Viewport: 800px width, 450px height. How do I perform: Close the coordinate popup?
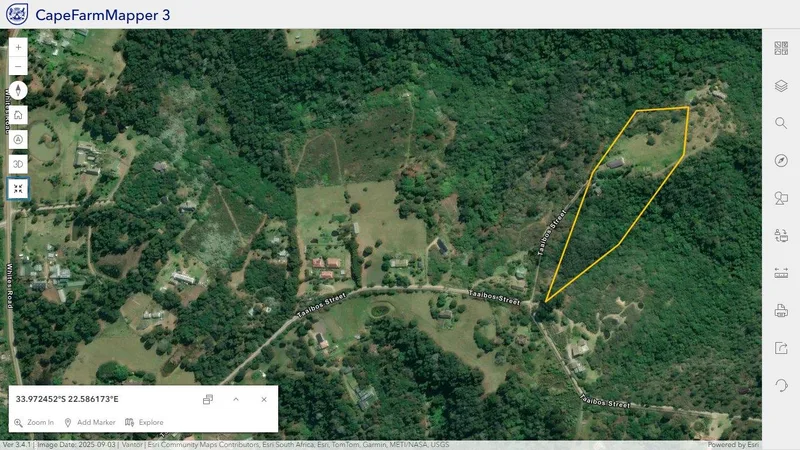pyautogui.click(x=264, y=399)
